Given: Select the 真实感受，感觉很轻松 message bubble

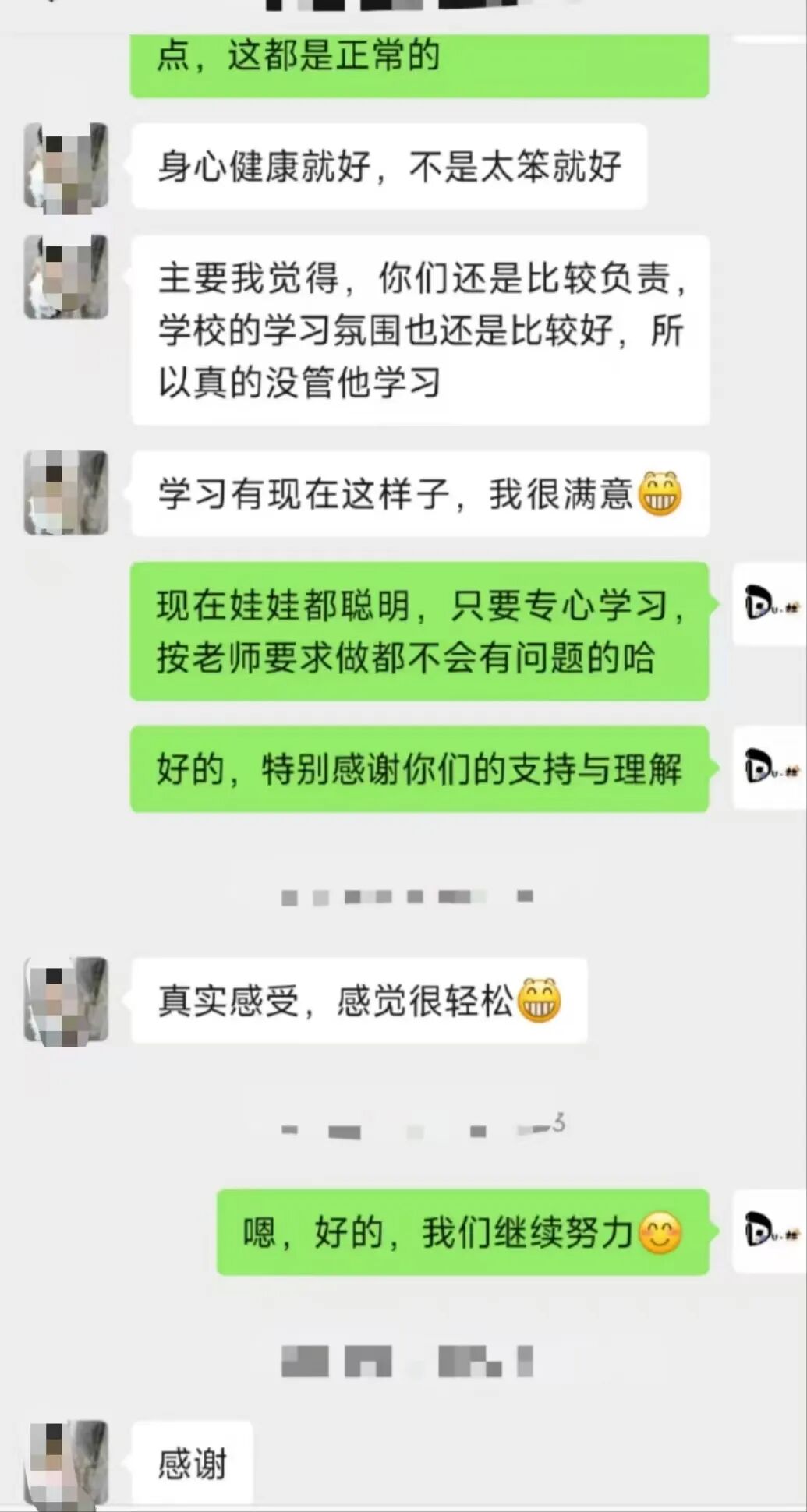Looking at the screenshot, I should pos(359,1002).
